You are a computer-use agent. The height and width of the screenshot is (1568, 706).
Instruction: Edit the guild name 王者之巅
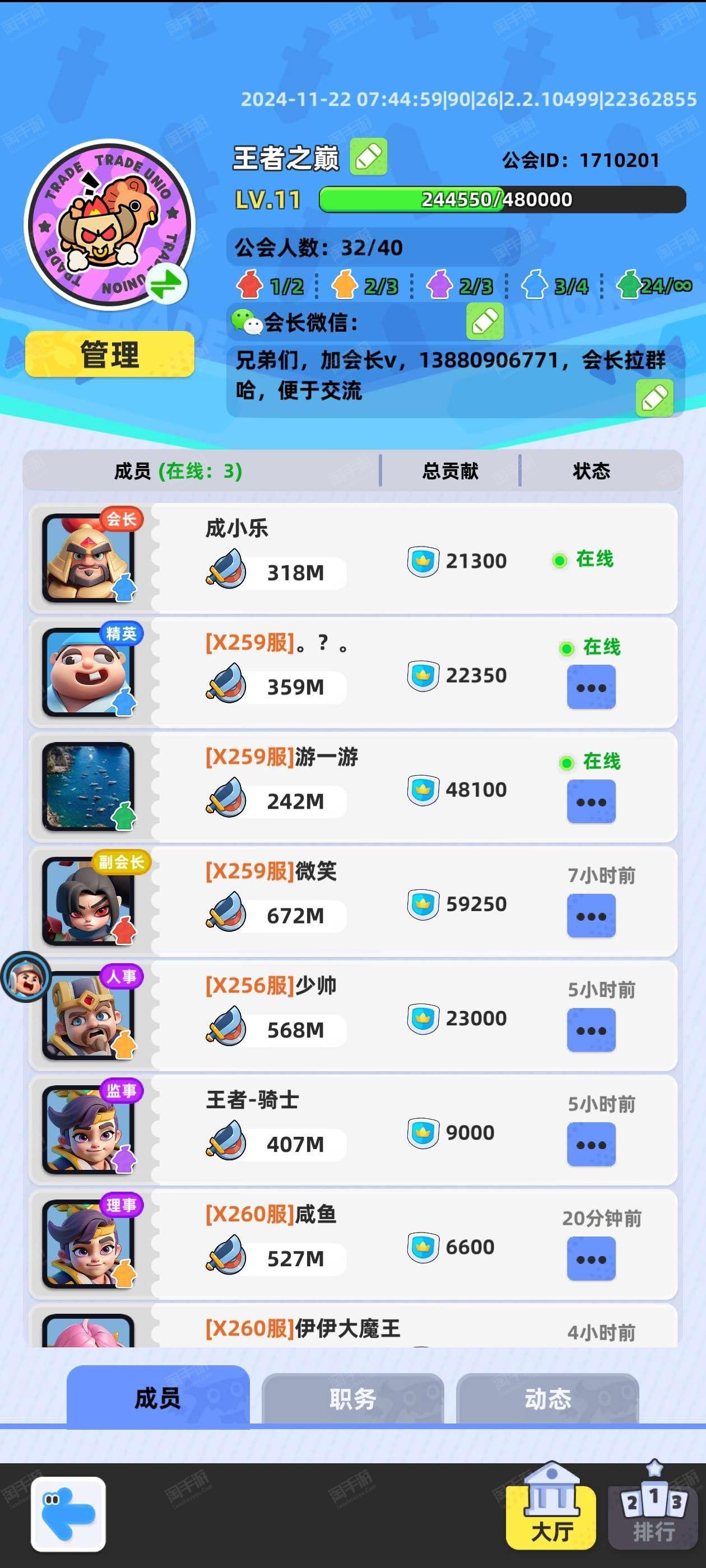(369, 157)
